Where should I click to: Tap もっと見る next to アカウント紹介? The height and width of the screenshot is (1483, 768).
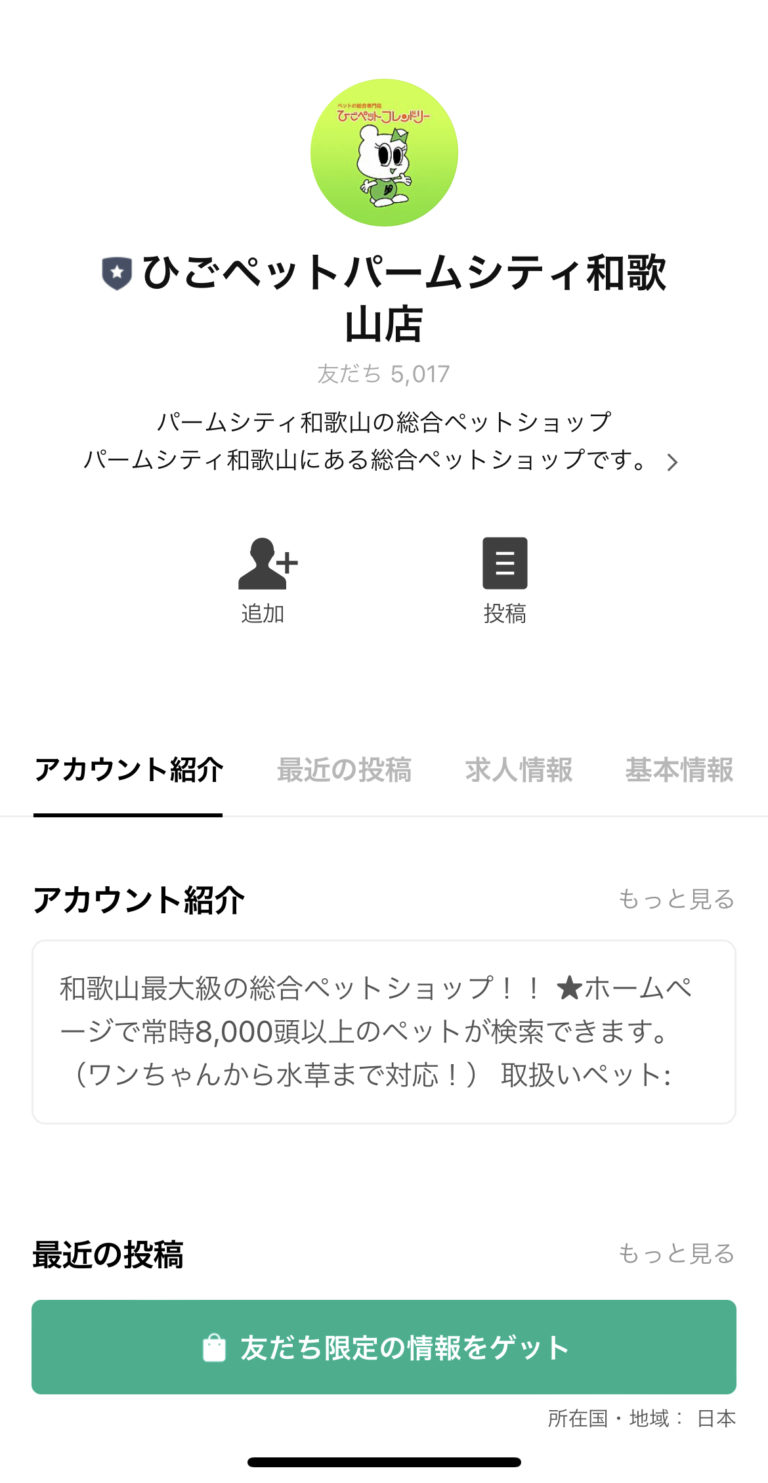click(x=676, y=899)
